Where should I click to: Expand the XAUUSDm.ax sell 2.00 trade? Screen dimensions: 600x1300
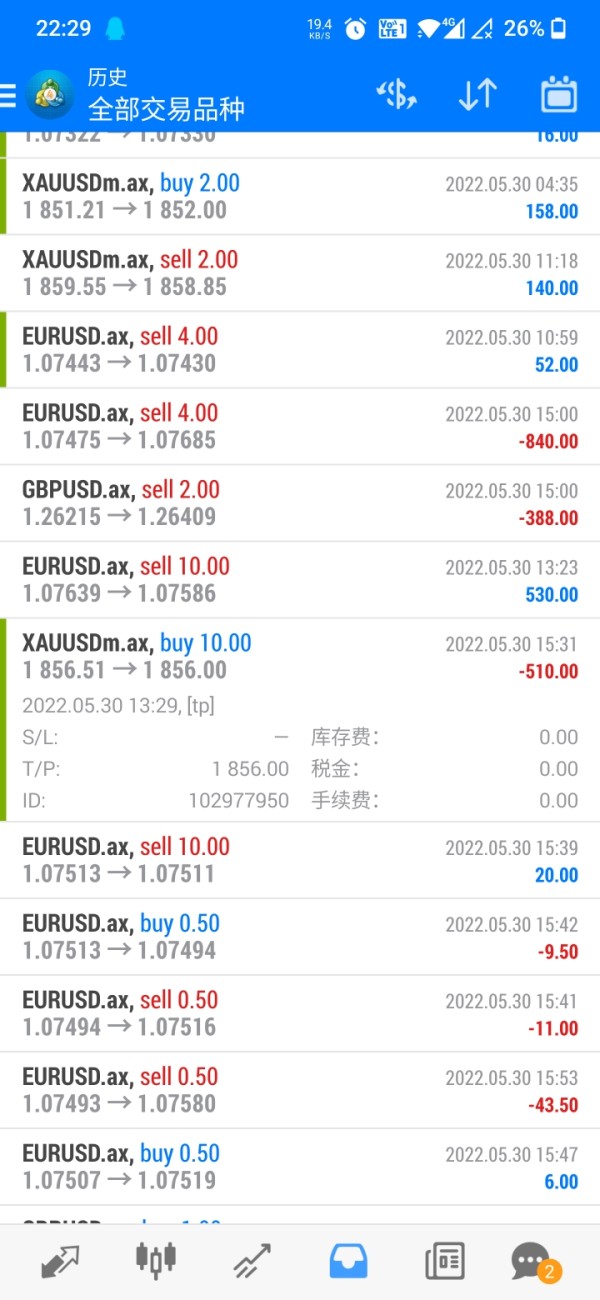click(x=300, y=274)
